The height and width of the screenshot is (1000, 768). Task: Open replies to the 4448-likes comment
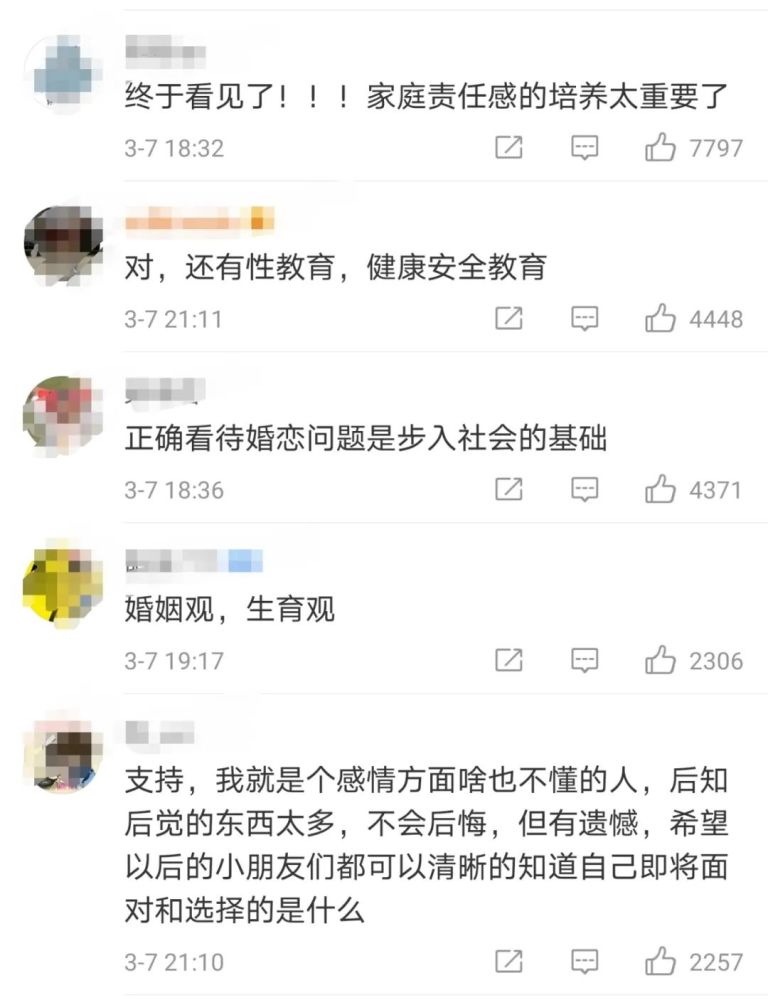tap(585, 319)
